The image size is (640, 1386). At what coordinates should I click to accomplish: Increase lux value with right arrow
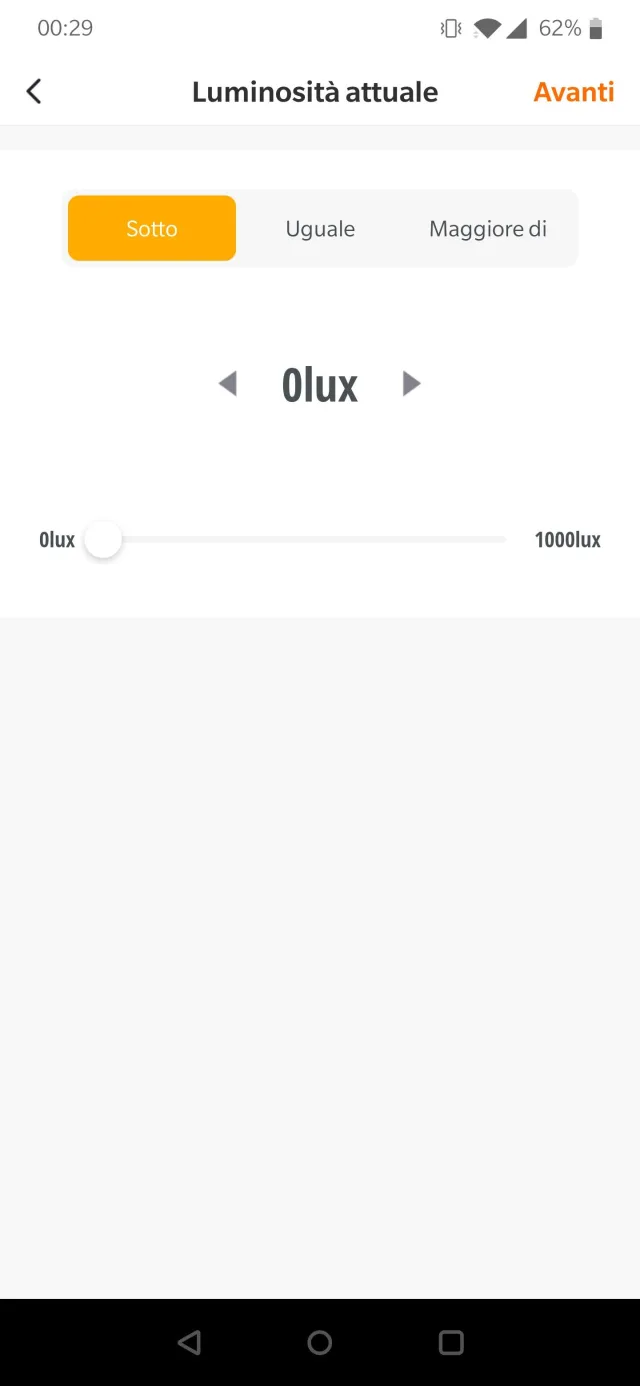411,384
